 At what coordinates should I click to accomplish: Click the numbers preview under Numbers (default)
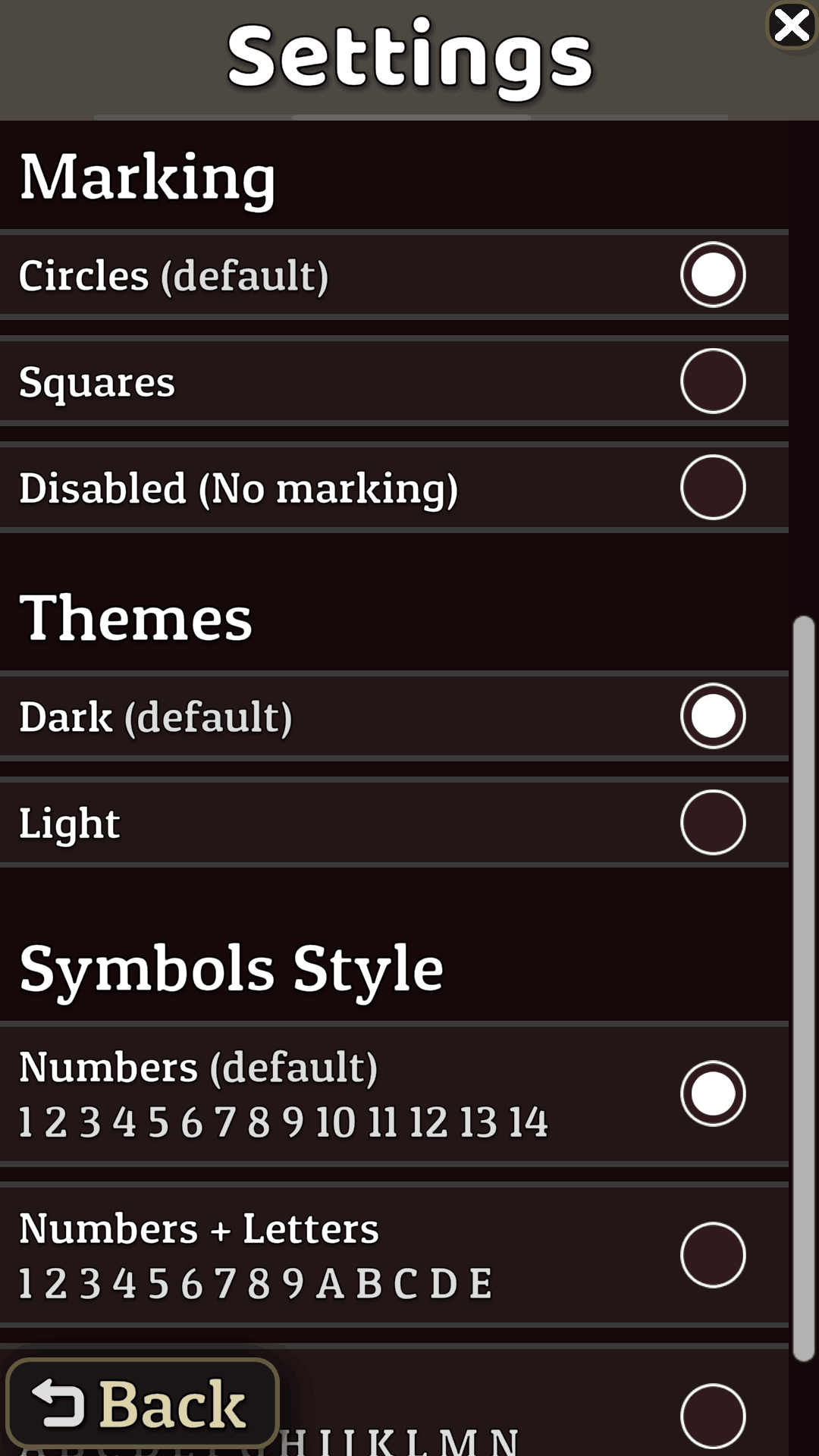283,1123
